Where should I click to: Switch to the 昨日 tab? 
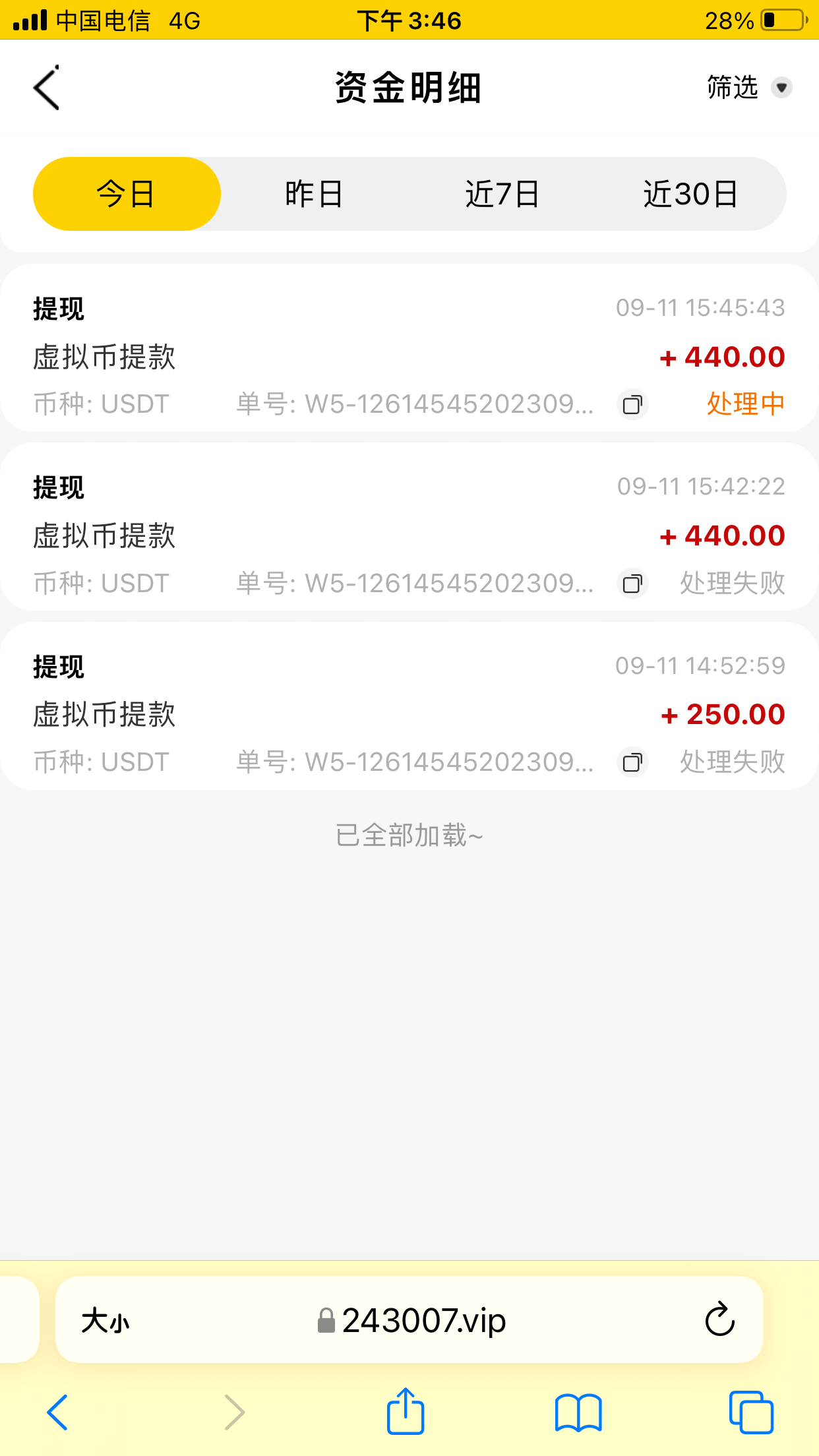click(x=315, y=193)
